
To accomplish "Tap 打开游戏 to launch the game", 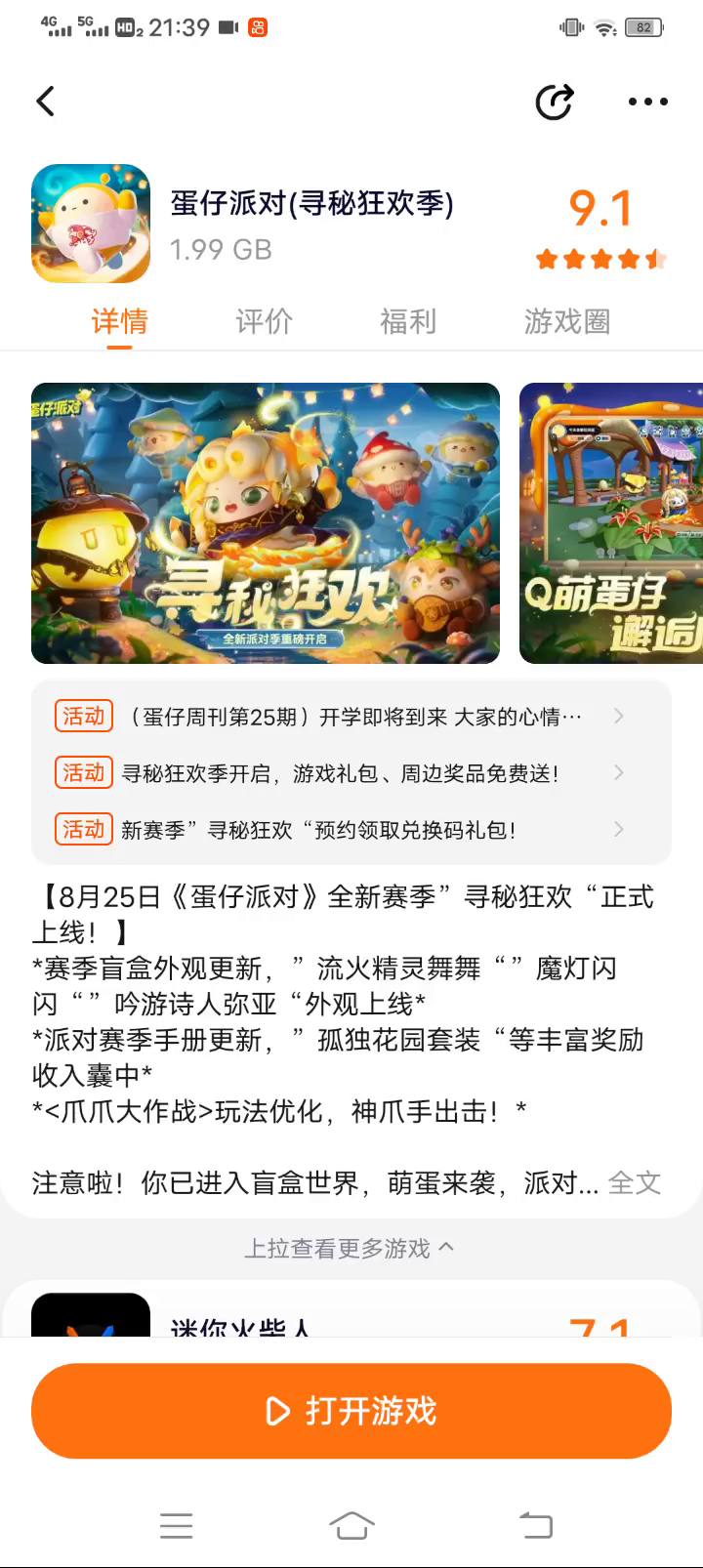I will pos(351,1411).
